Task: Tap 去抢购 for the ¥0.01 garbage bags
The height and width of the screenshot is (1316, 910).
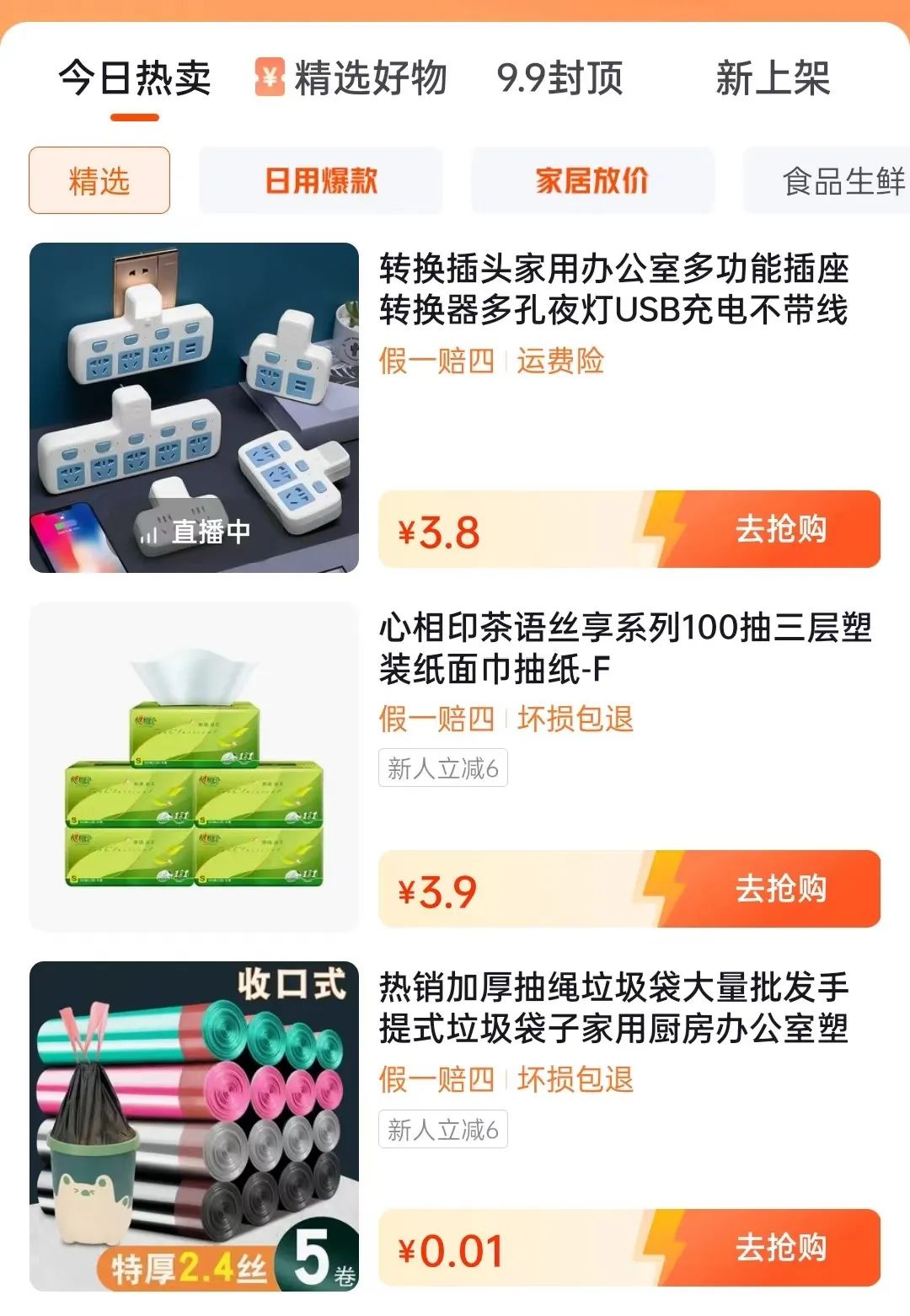Action: (x=779, y=1248)
